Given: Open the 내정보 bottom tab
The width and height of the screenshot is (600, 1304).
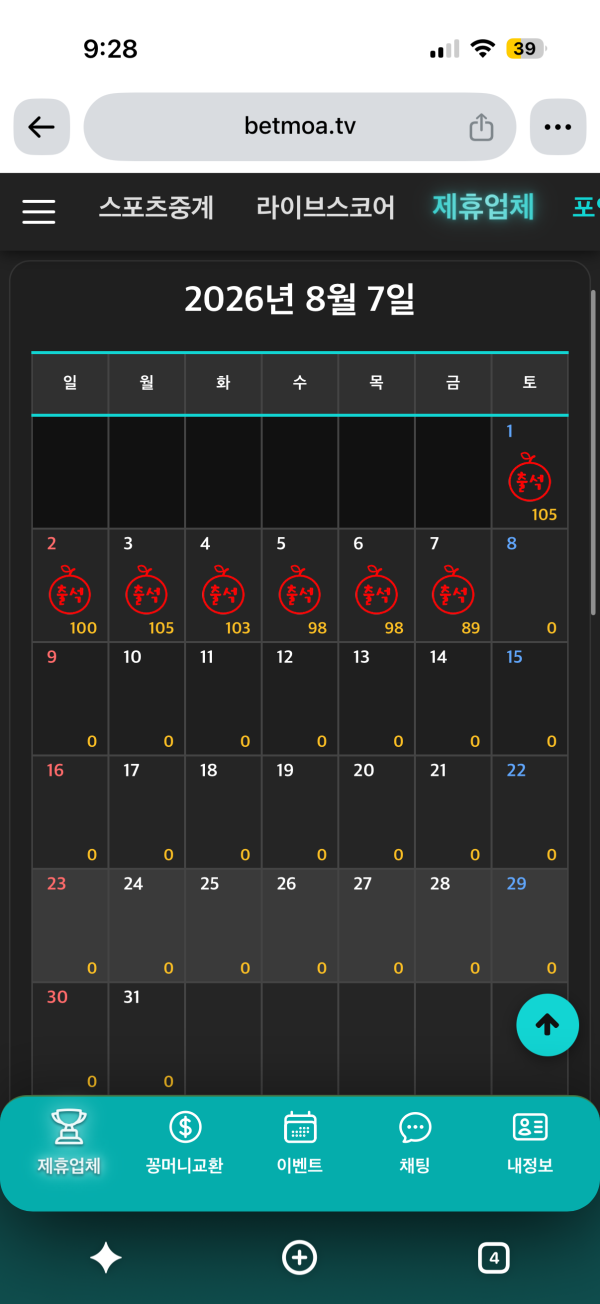Looking at the screenshot, I should [x=530, y=1142].
